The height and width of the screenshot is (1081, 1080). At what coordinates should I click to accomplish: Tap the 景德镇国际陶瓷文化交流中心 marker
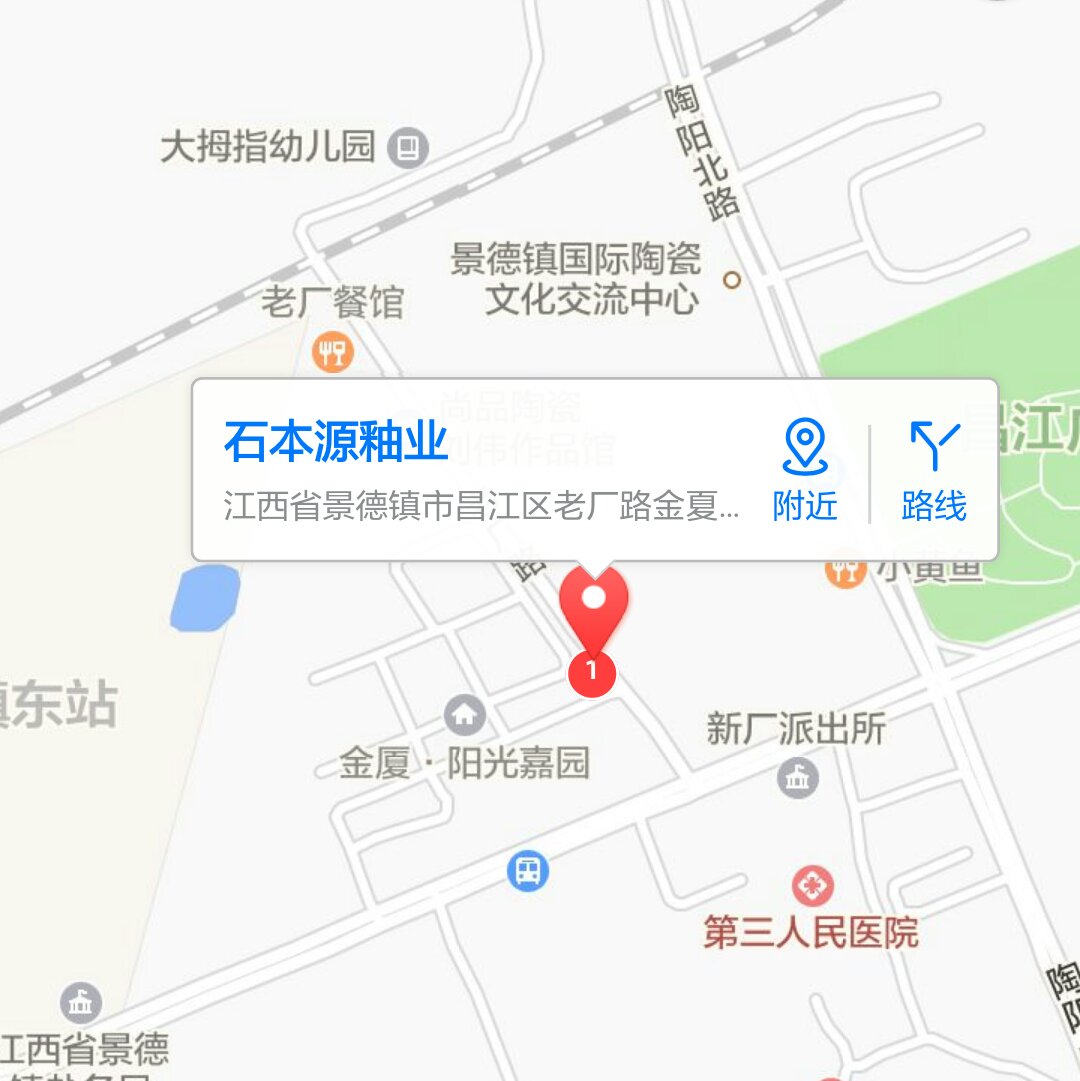pos(732,280)
